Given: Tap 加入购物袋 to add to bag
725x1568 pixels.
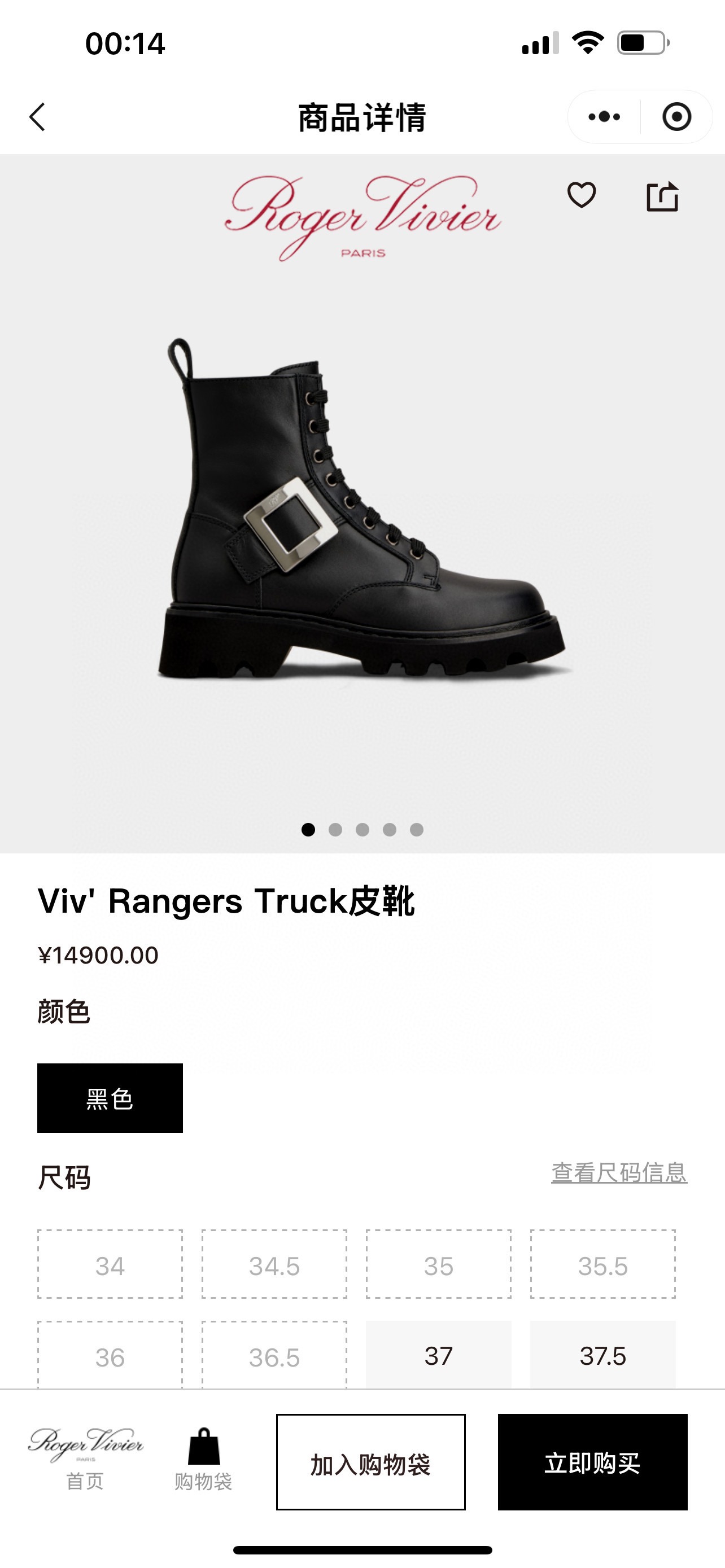Looking at the screenshot, I should tap(371, 1462).
